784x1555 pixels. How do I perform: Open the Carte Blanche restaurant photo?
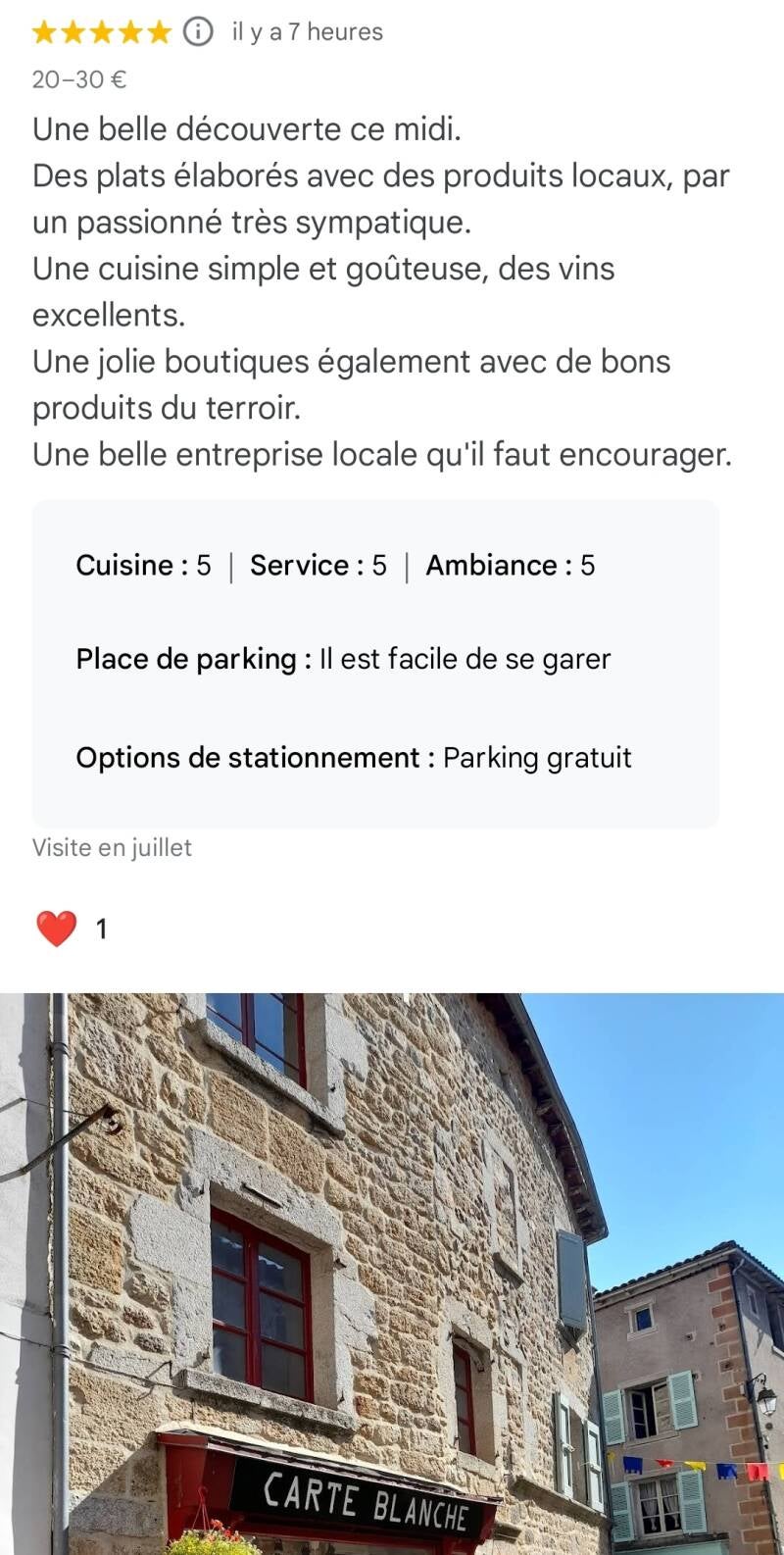click(392, 1273)
